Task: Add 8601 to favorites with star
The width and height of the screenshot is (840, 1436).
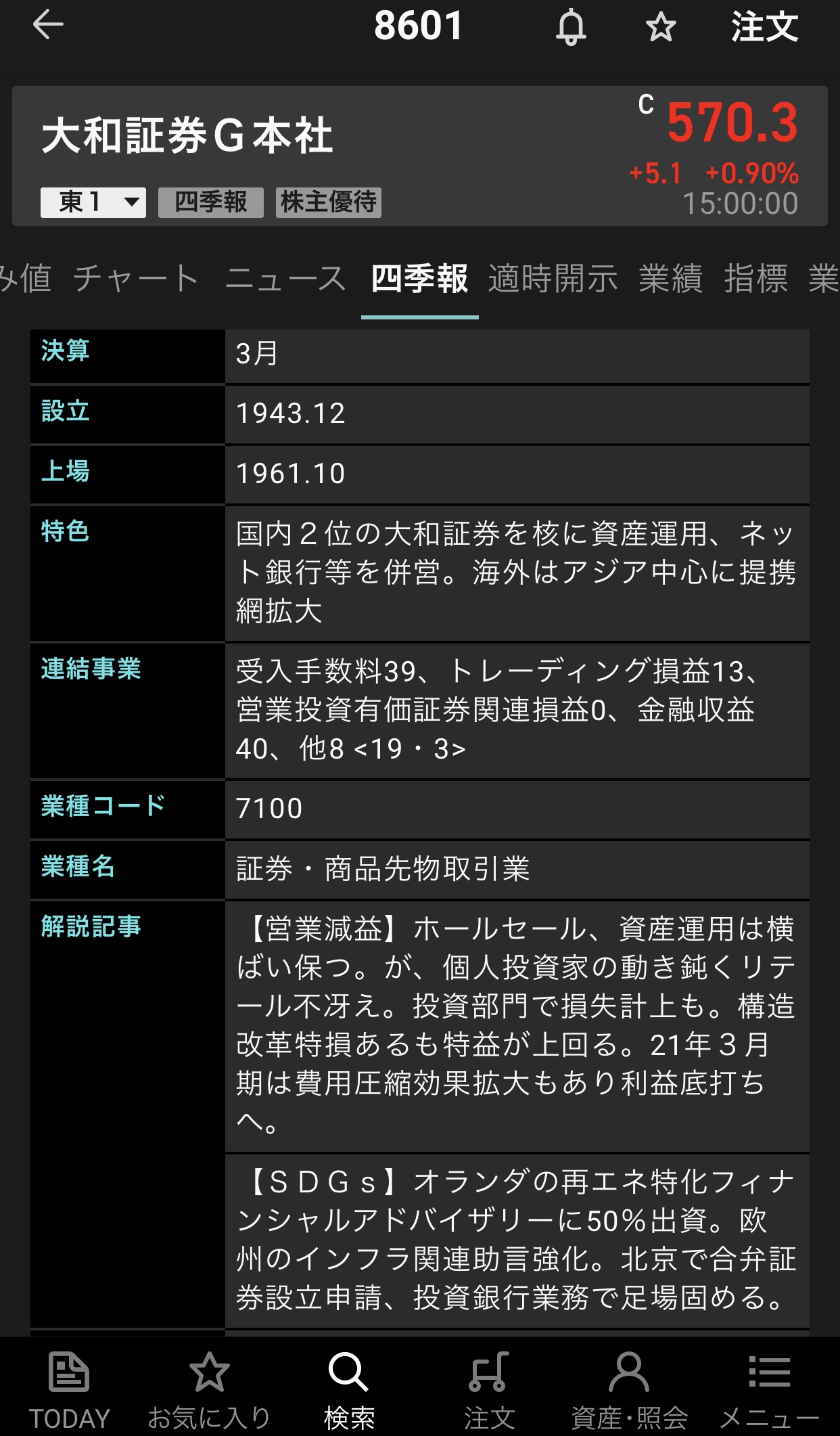Action: point(660,28)
